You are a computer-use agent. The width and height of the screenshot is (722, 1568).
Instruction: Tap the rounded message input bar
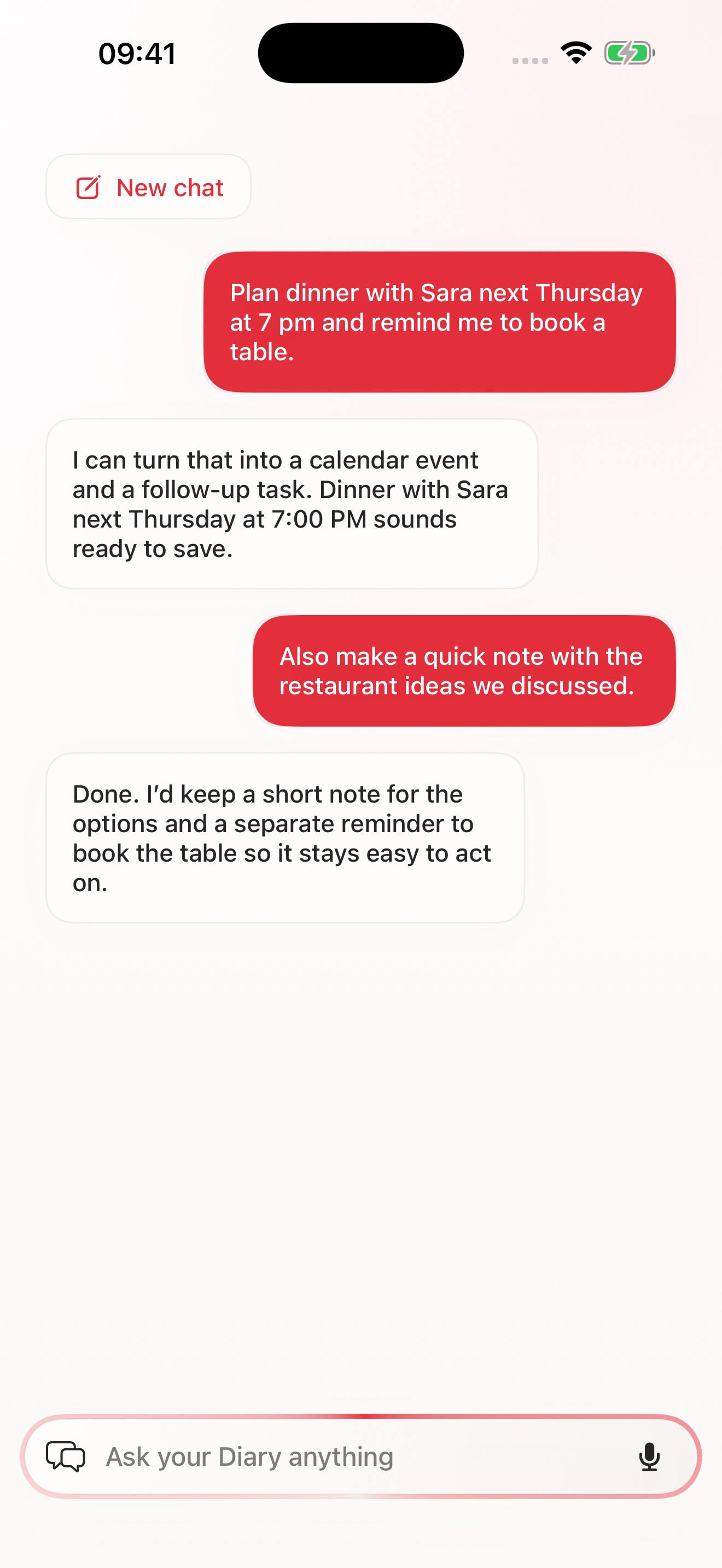point(361,1456)
